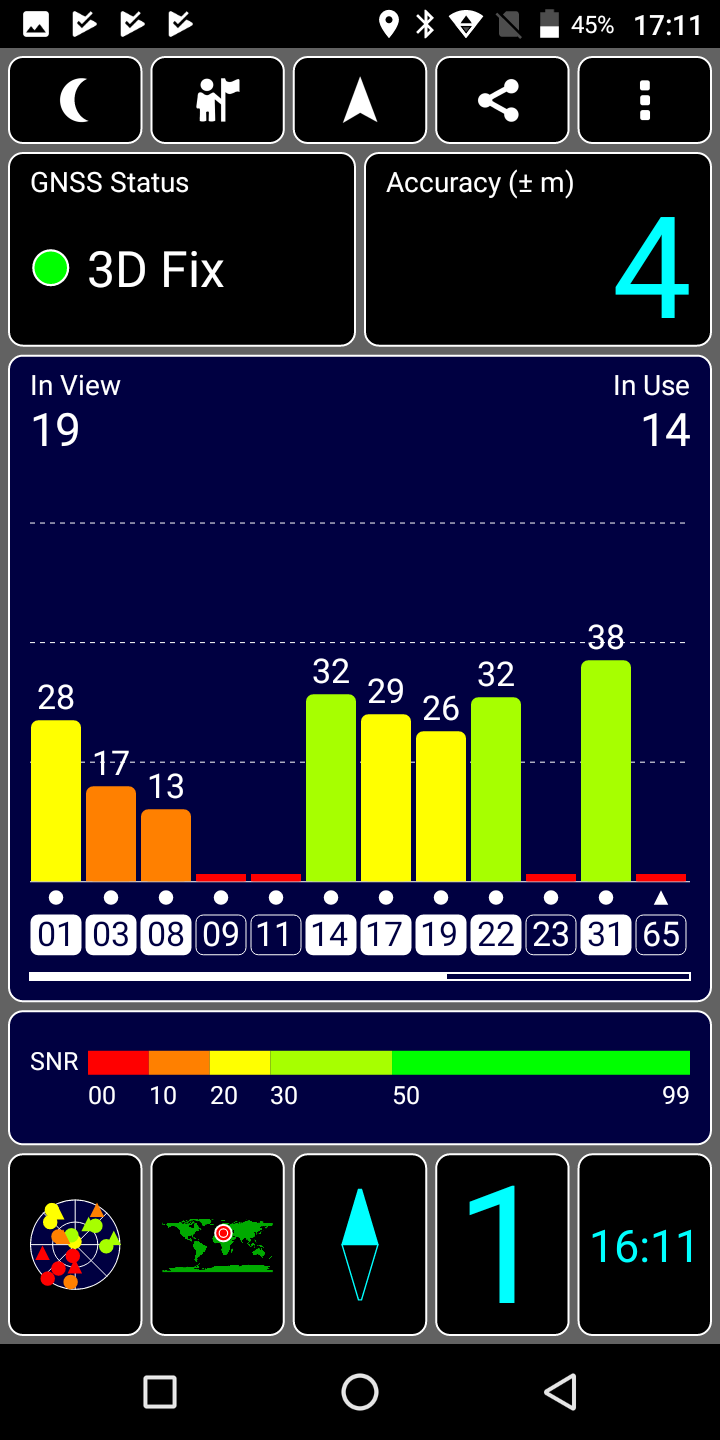Go to the home screen
This screenshot has width=720, height=1440.
click(x=360, y=1391)
